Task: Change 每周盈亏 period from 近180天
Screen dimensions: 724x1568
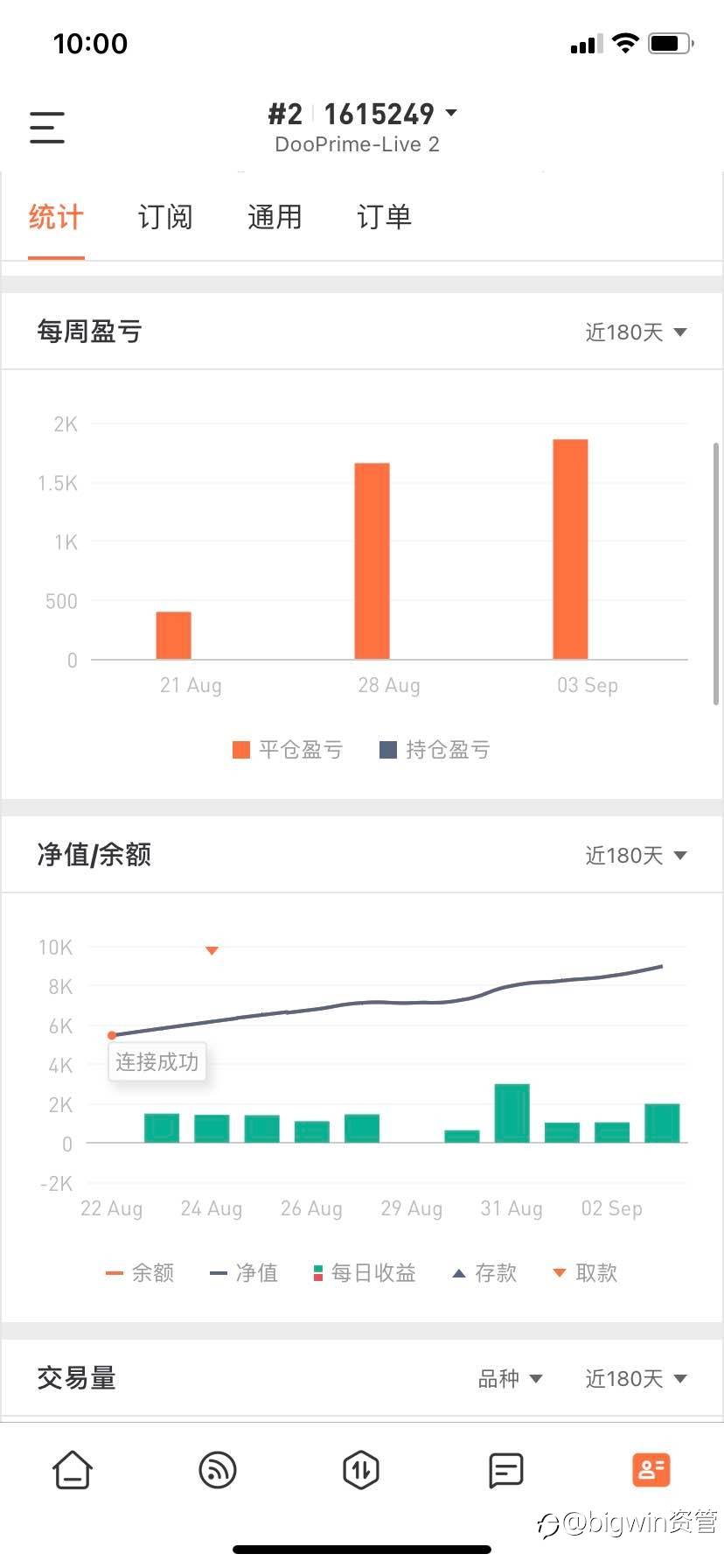Action: [x=636, y=332]
